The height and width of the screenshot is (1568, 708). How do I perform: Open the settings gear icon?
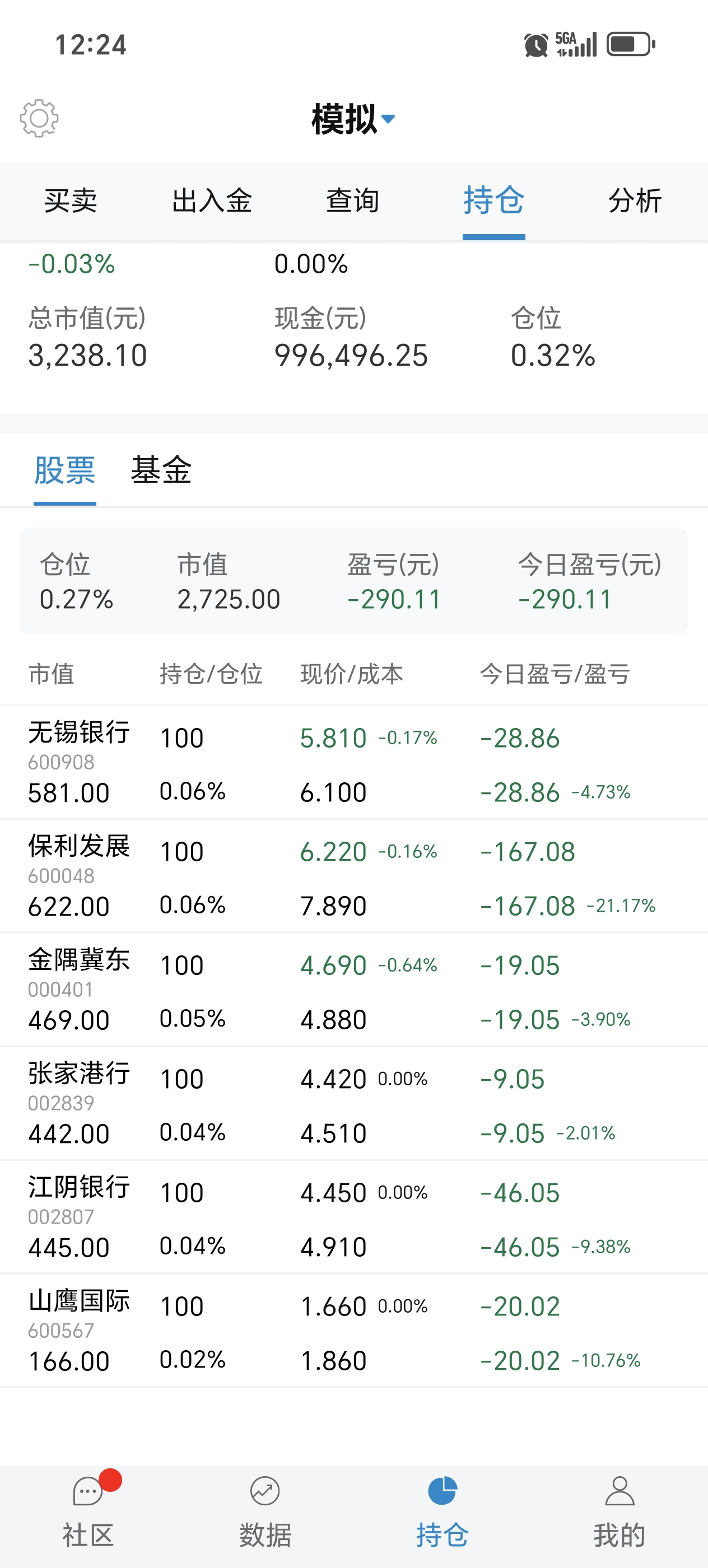coord(39,118)
